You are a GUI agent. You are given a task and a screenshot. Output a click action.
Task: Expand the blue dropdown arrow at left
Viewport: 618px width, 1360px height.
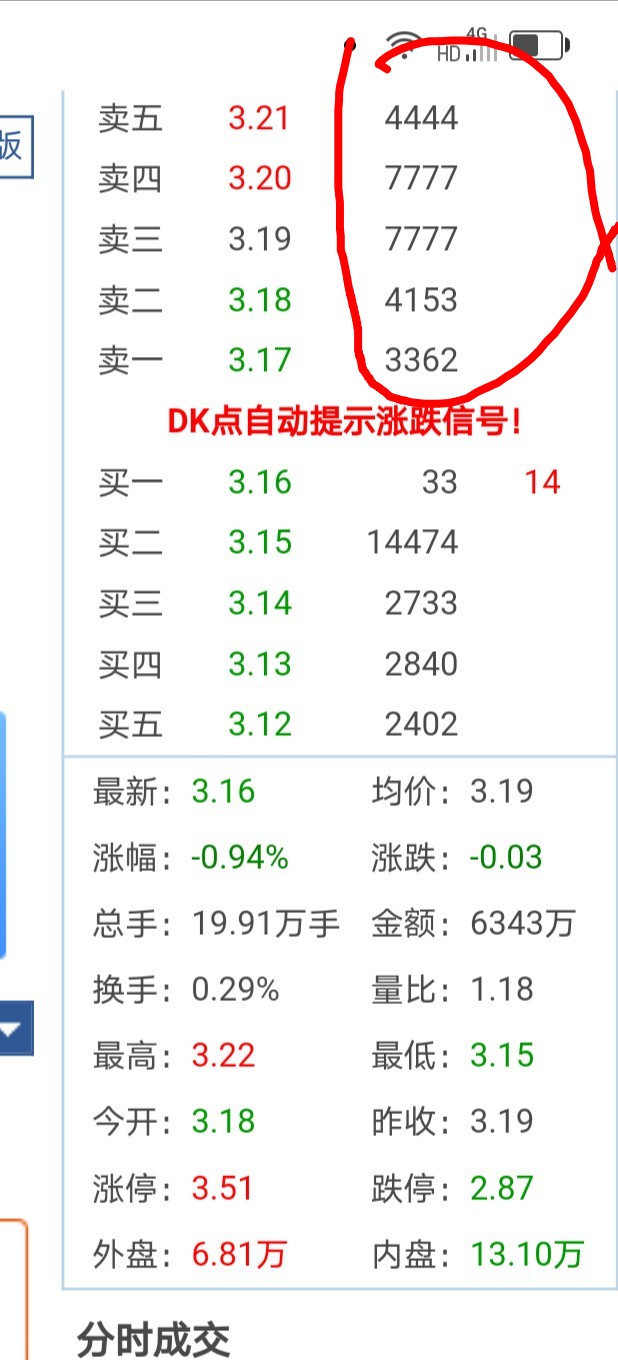tap(16, 1028)
